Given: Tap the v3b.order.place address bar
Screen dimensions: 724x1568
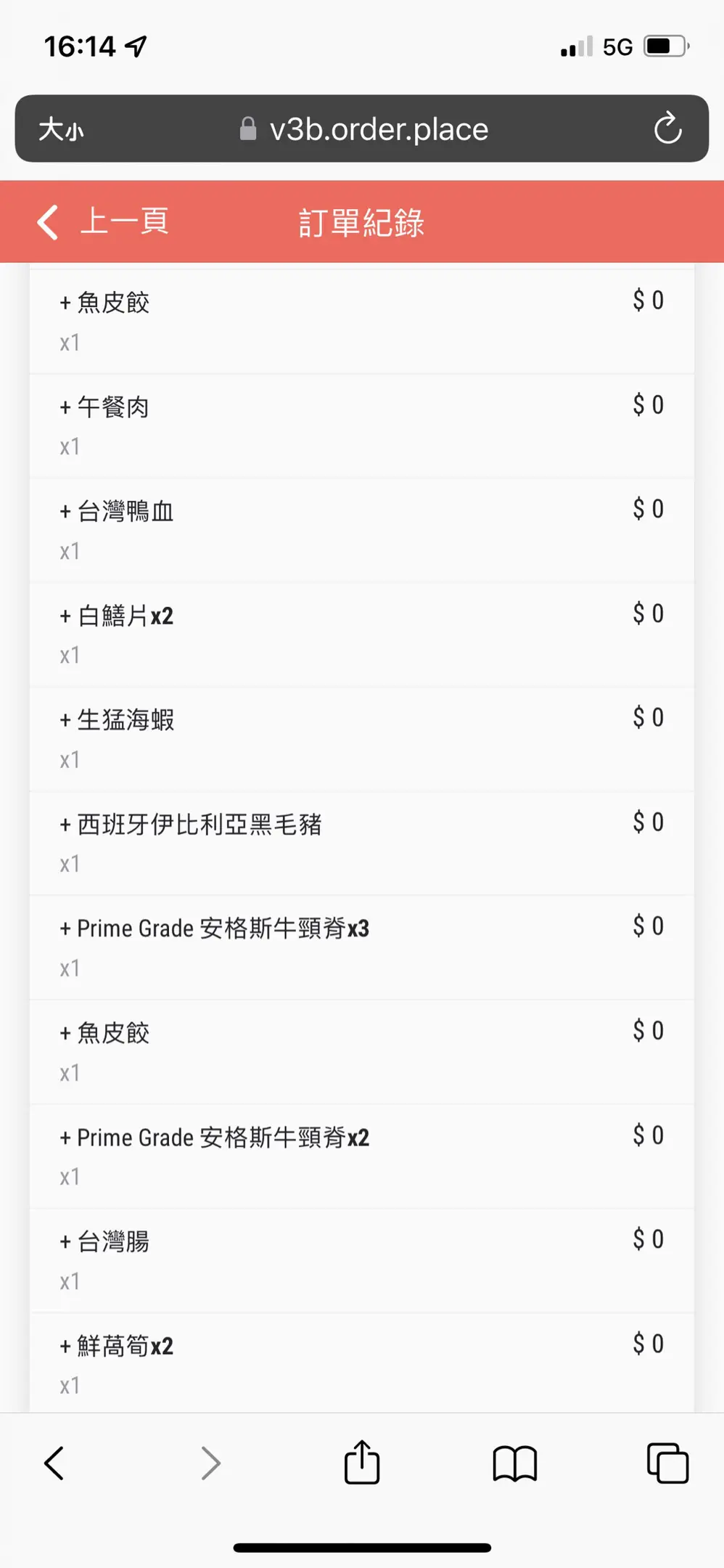Looking at the screenshot, I should point(362,128).
